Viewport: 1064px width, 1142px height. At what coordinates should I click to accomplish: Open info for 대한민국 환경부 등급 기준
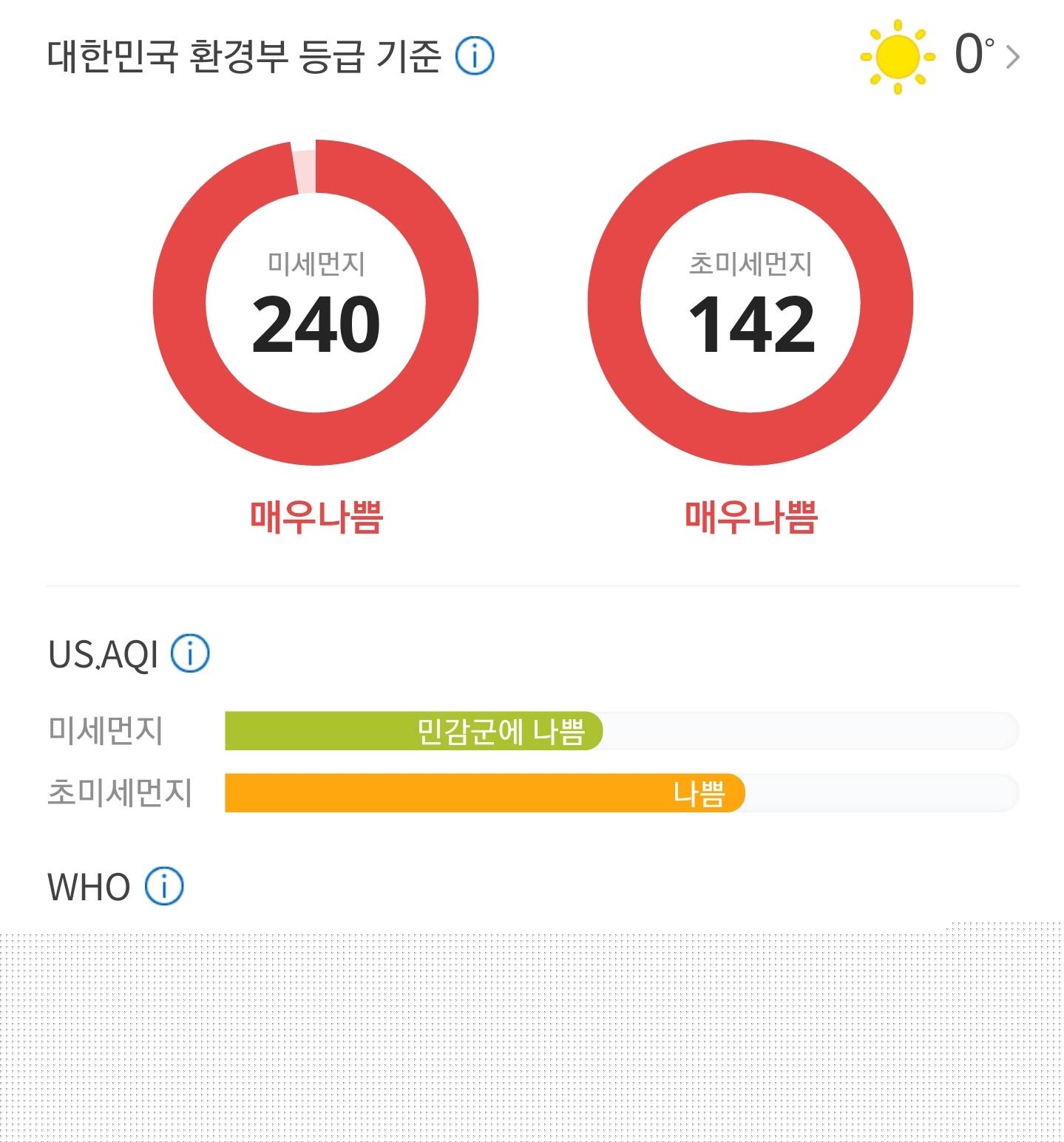pos(475,56)
